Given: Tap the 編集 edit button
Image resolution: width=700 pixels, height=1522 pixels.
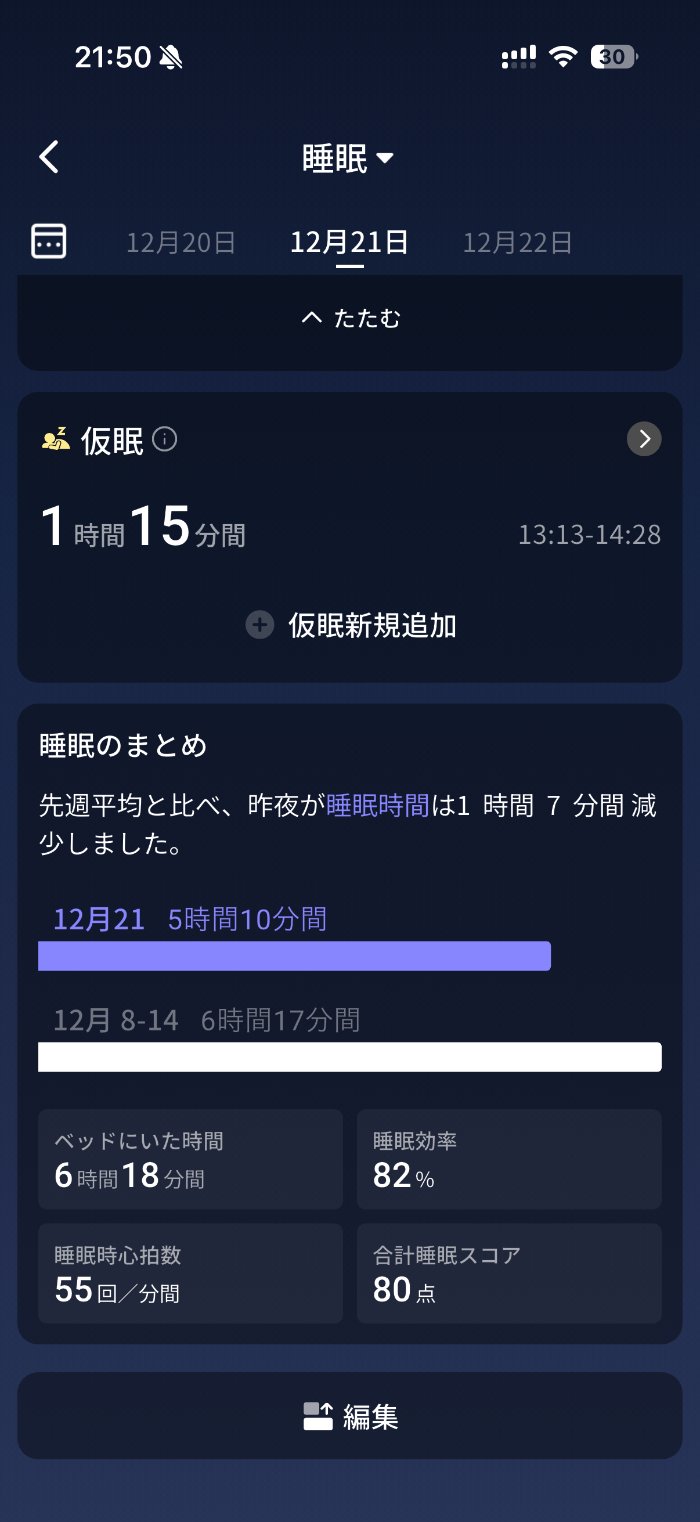Looking at the screenshot, I should coord(350,1416).
